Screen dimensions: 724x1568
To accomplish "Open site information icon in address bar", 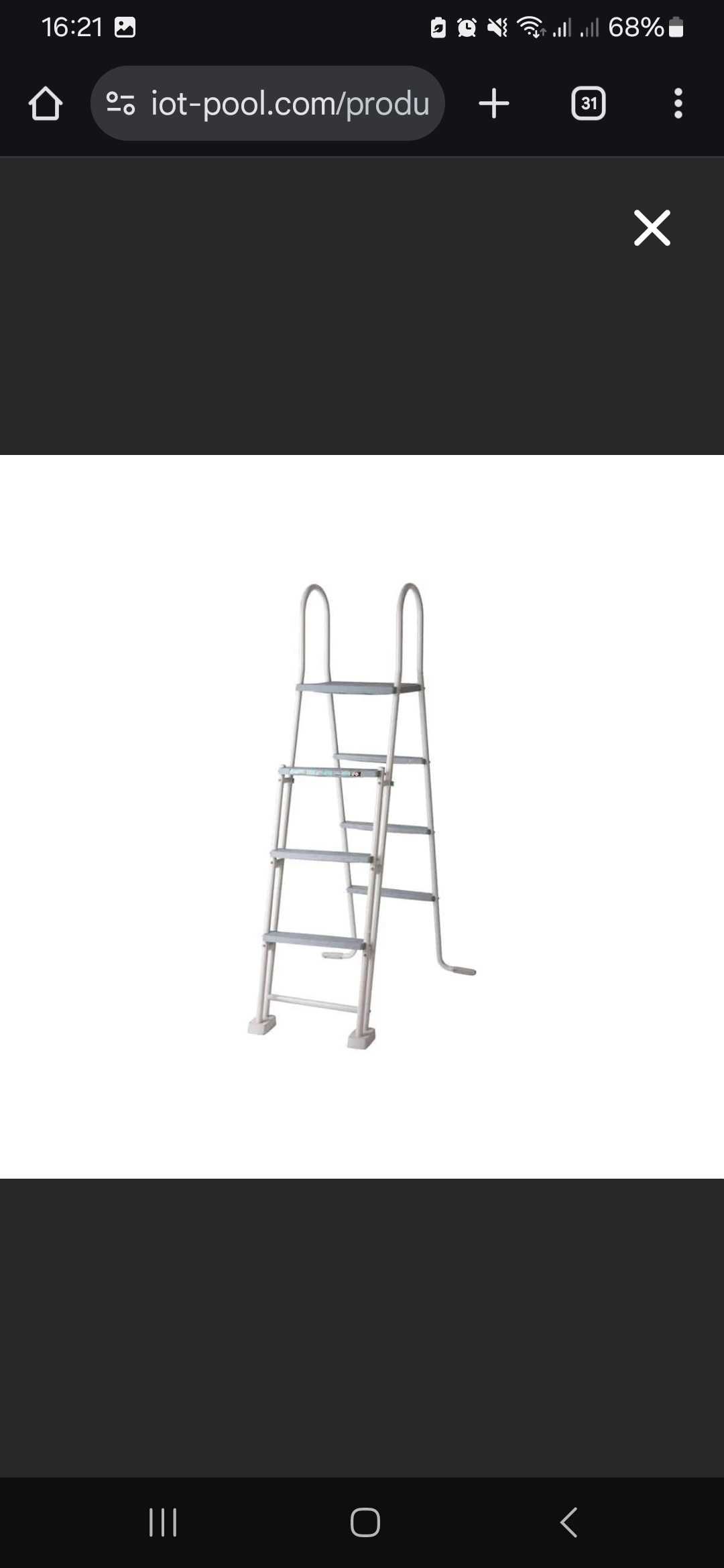I will tap(121, 104).
